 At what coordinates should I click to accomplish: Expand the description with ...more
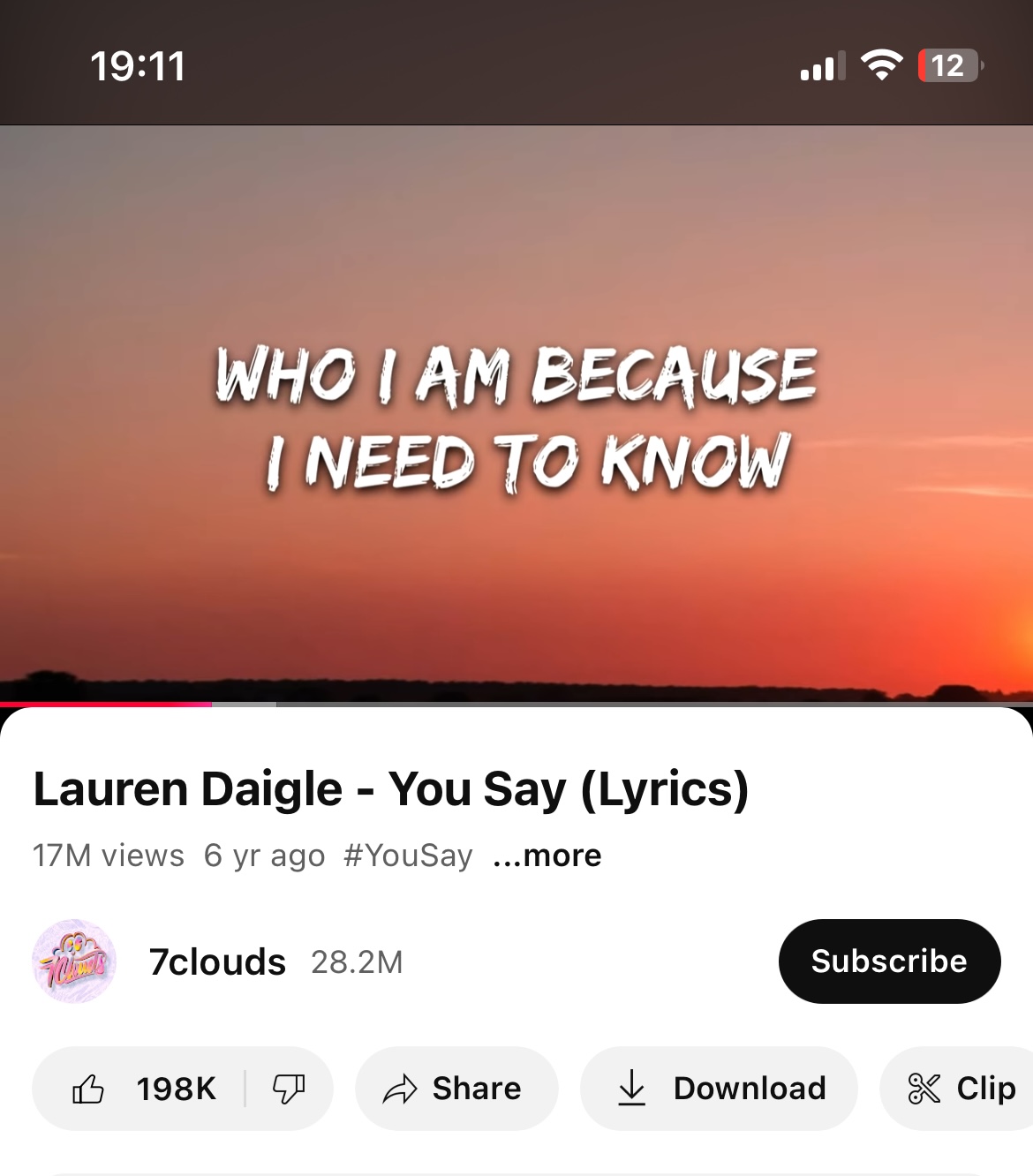[x=547, y=856]
